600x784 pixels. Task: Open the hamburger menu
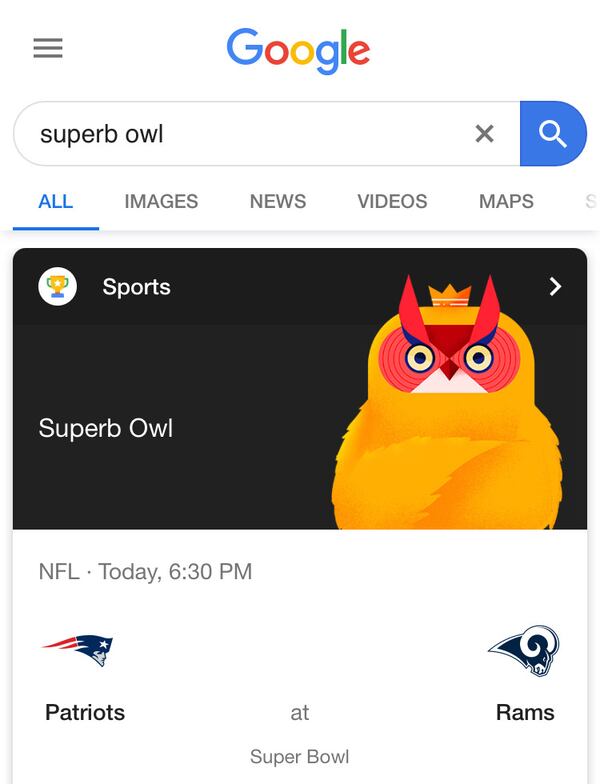(48, 48)
